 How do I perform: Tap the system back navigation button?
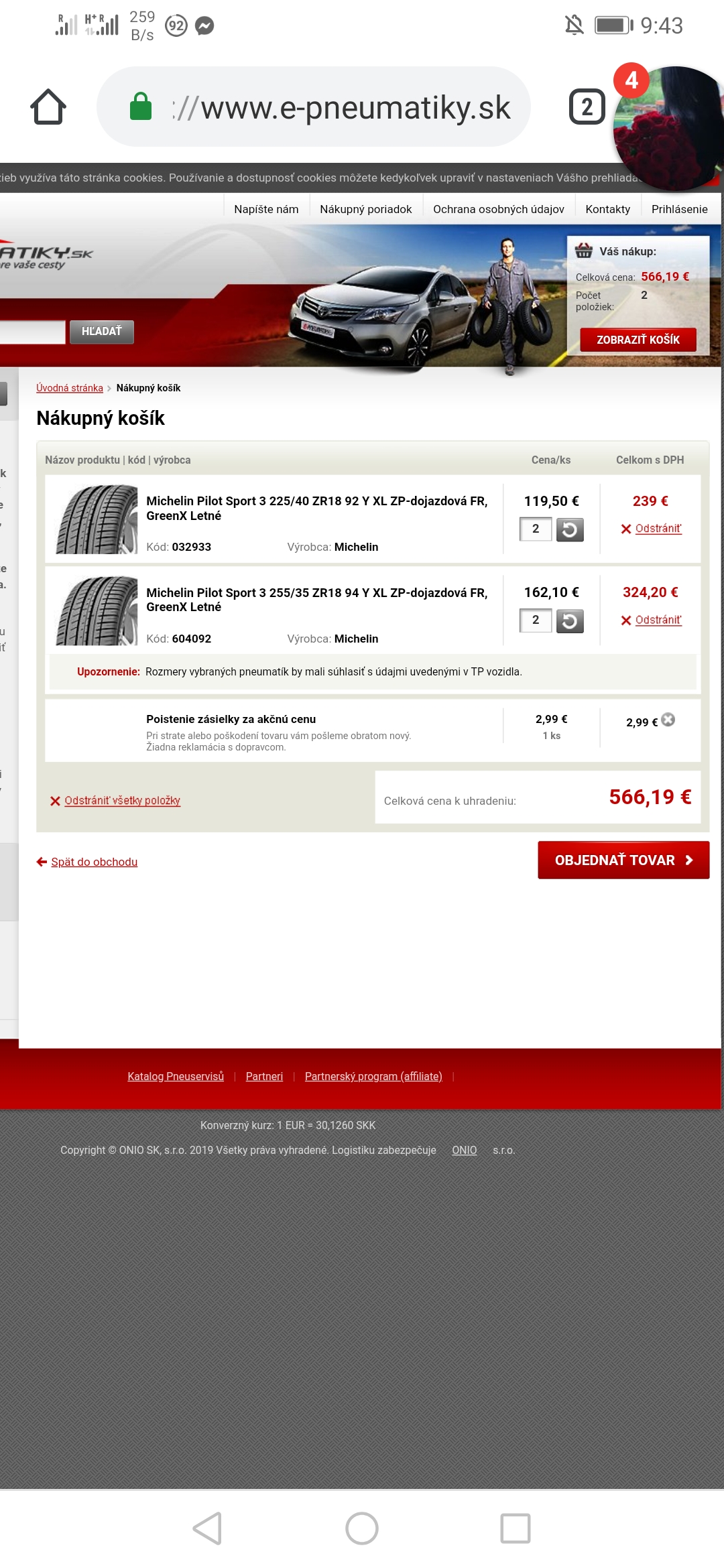(208, 1528)
